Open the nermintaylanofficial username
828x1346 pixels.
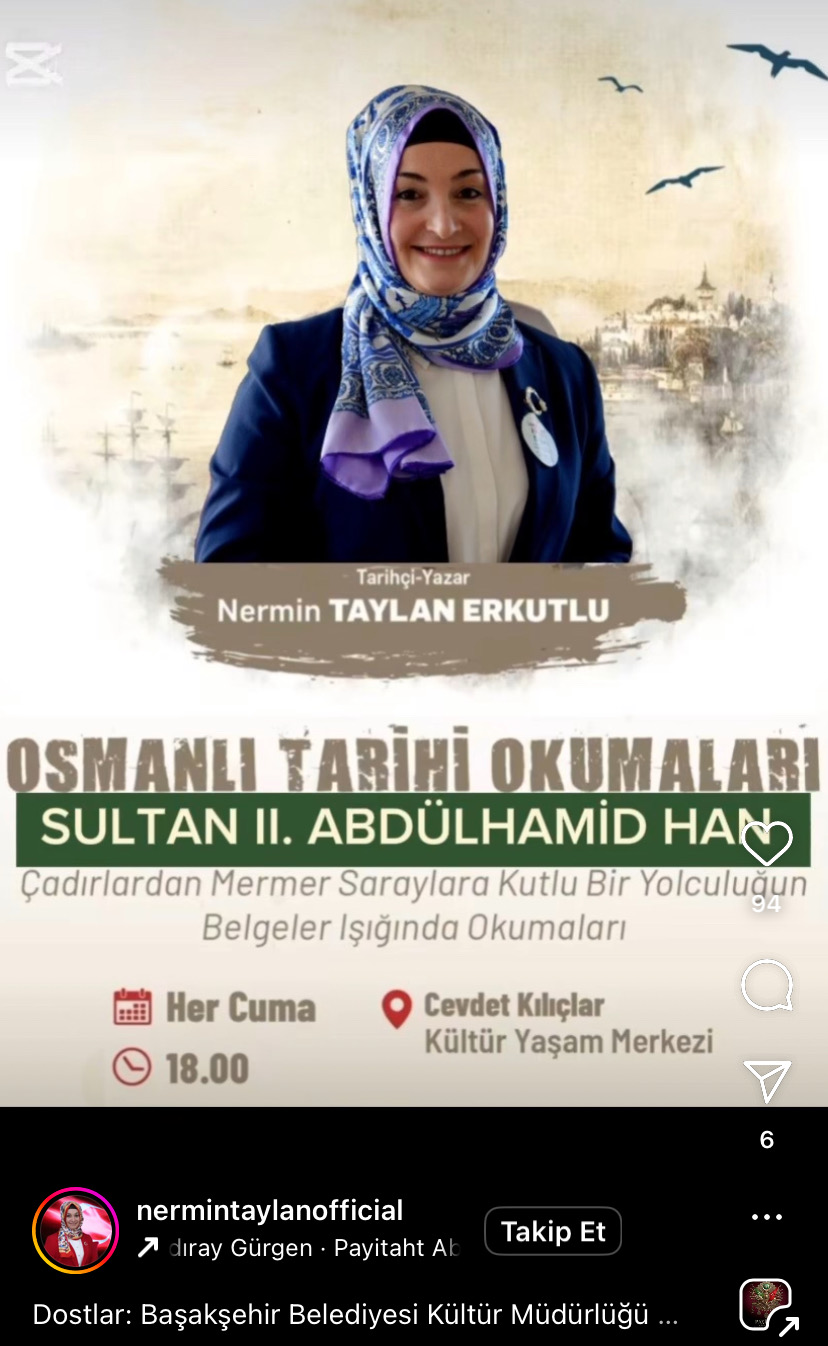pyautogui.click(x=269, y=1210)
